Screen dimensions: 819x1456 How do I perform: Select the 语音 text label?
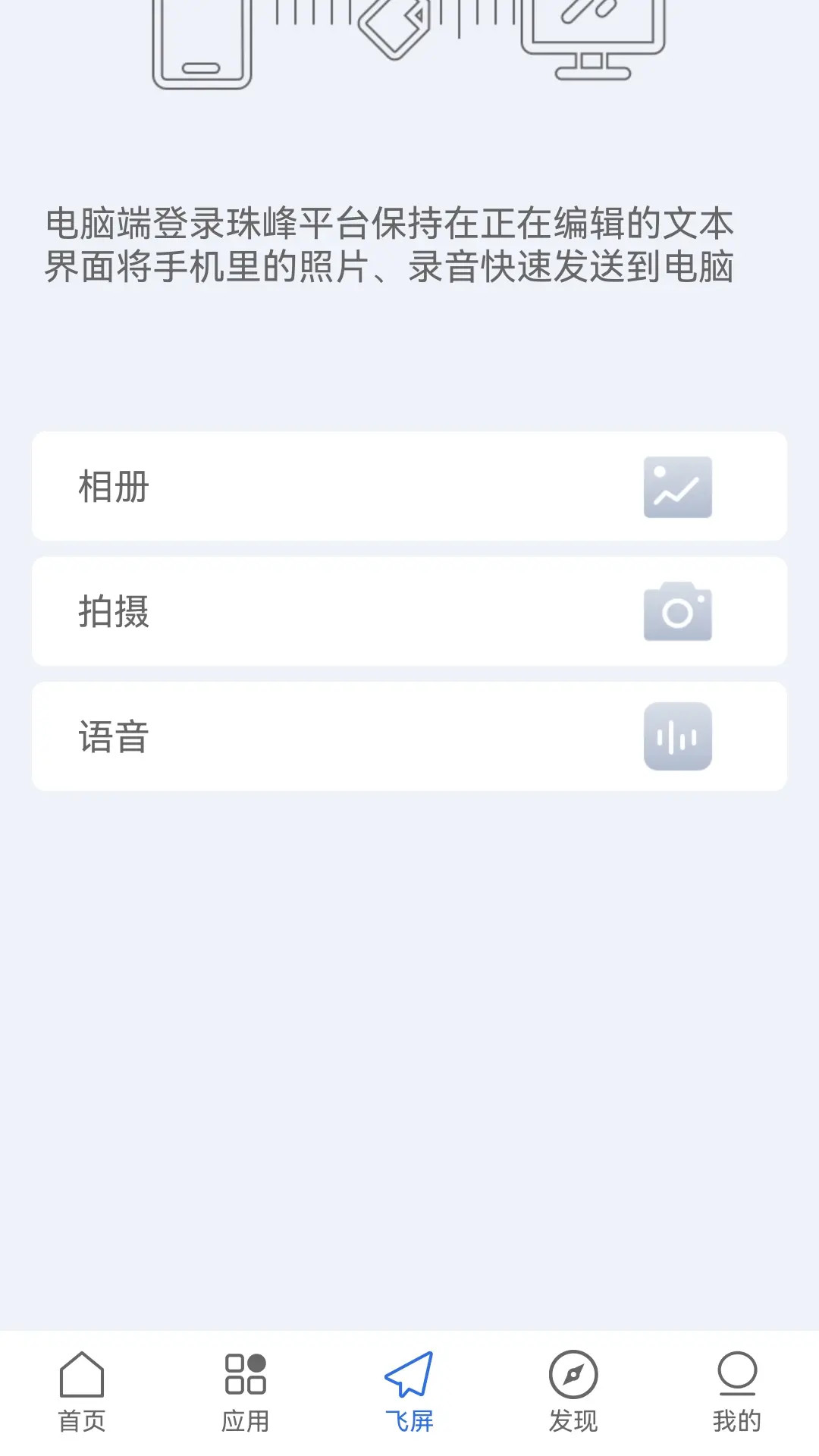pyautogui.click(x=114, y=736)
